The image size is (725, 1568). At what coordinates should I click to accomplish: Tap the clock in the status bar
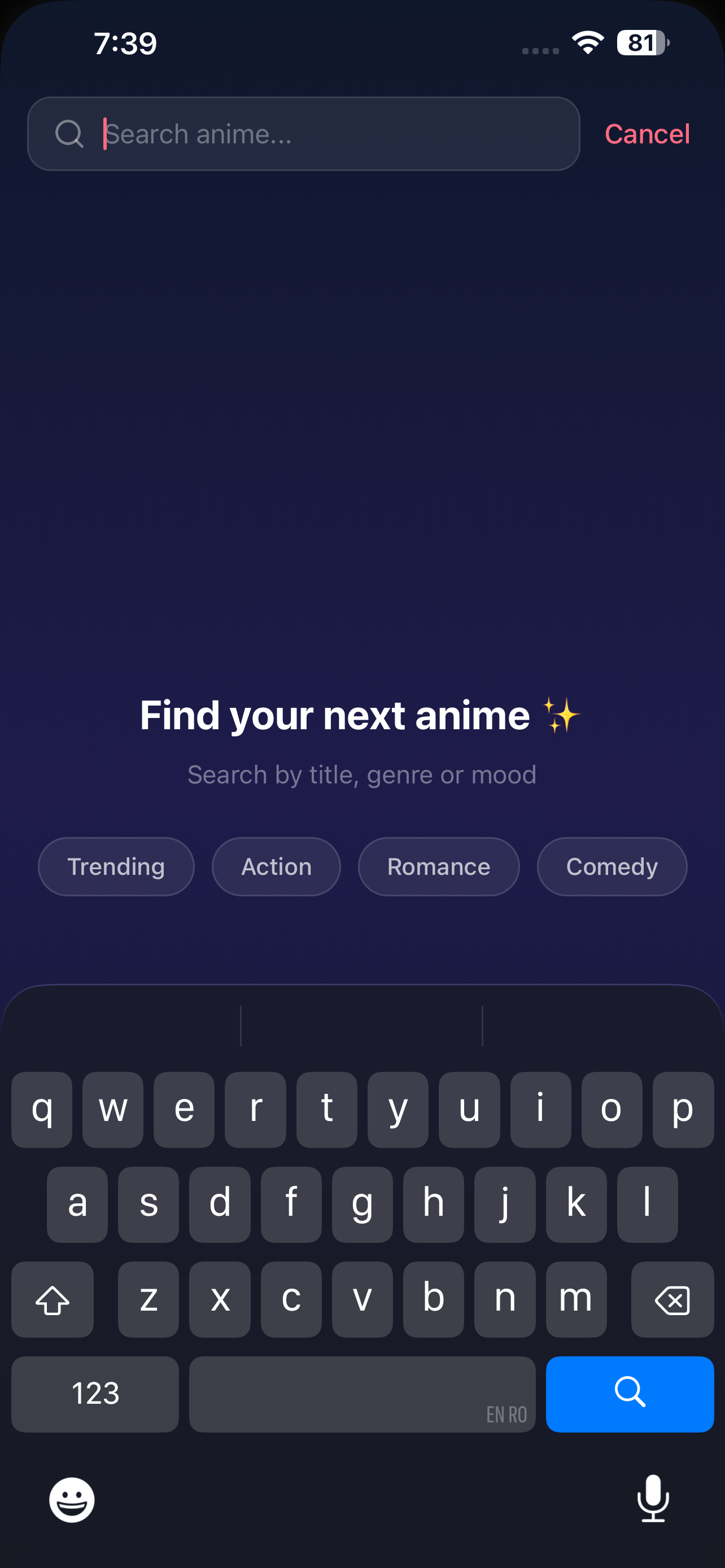126,43
